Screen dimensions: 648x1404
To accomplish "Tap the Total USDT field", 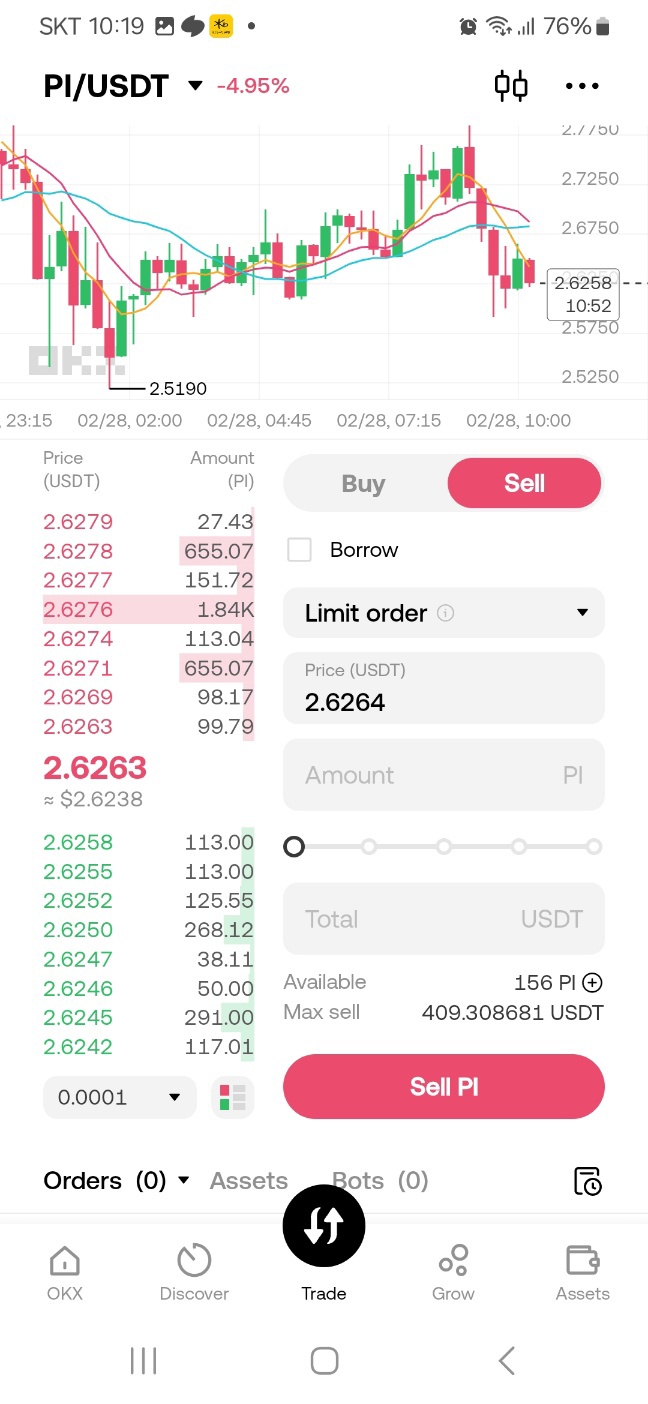I will point(444,919).
